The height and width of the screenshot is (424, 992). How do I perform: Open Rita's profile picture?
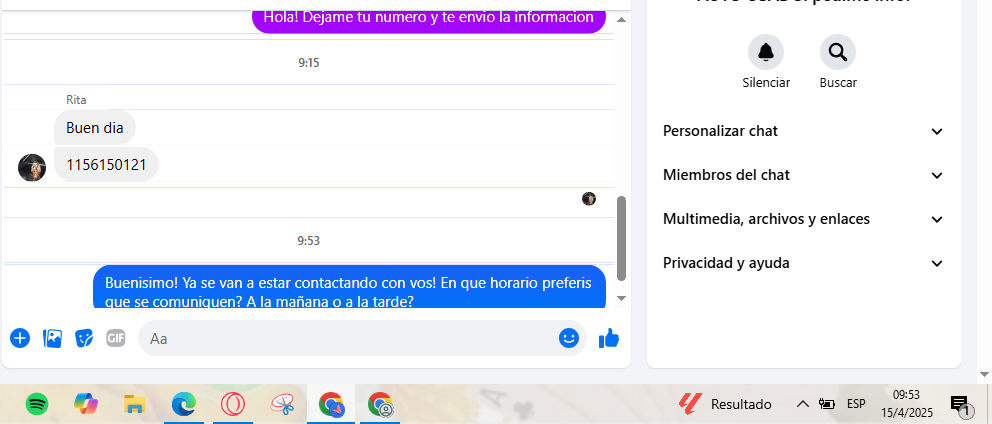point(32,167)
